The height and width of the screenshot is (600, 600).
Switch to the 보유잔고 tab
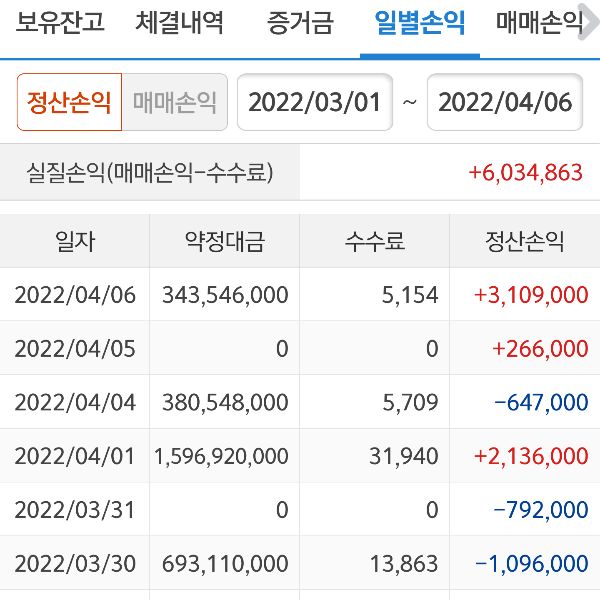click(x=60, y=22)
